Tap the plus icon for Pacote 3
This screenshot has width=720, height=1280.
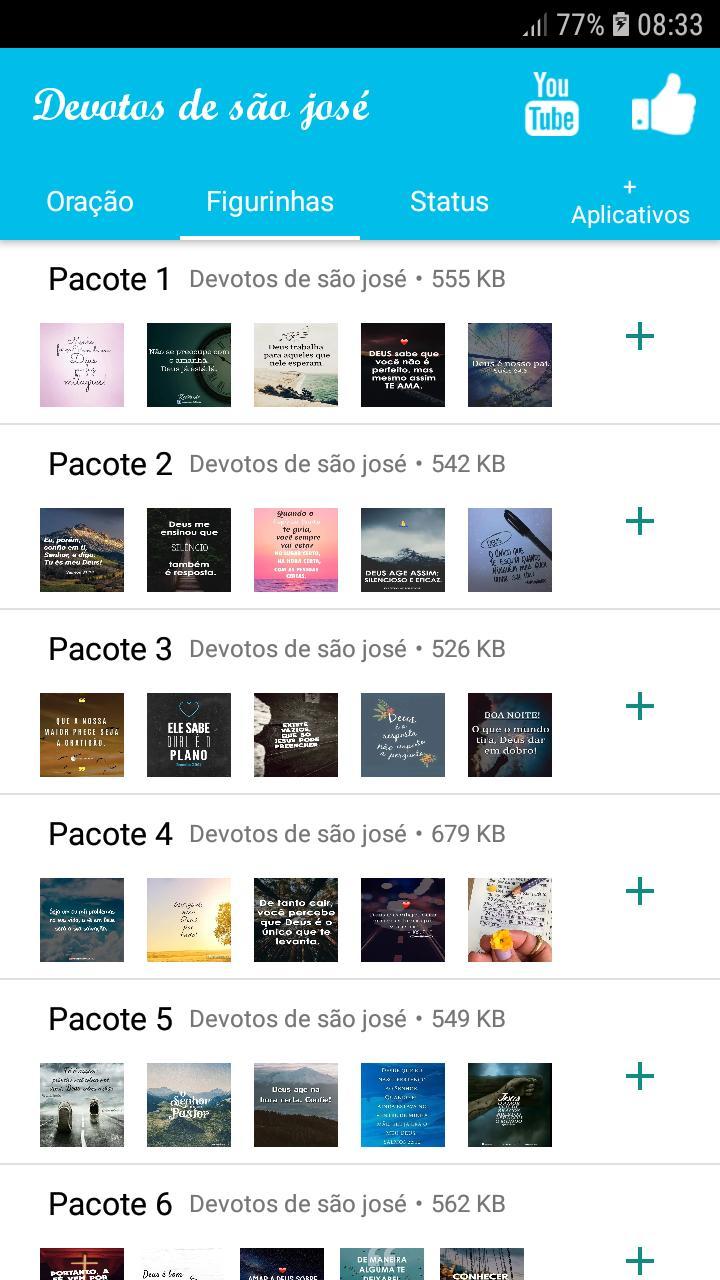click(x=640, y=706)
